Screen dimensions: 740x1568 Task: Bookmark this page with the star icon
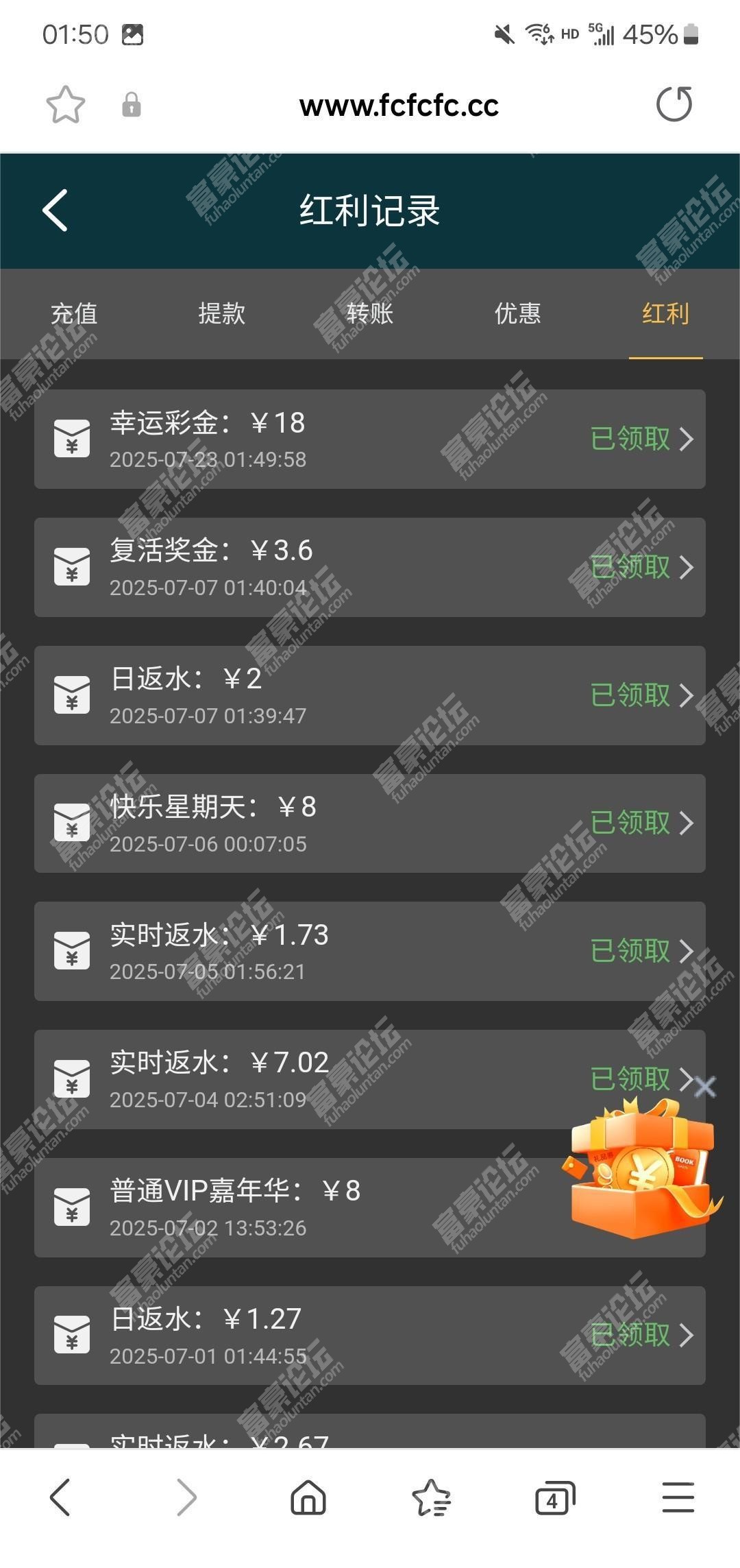pyautogui.click(x=66, y=105)
